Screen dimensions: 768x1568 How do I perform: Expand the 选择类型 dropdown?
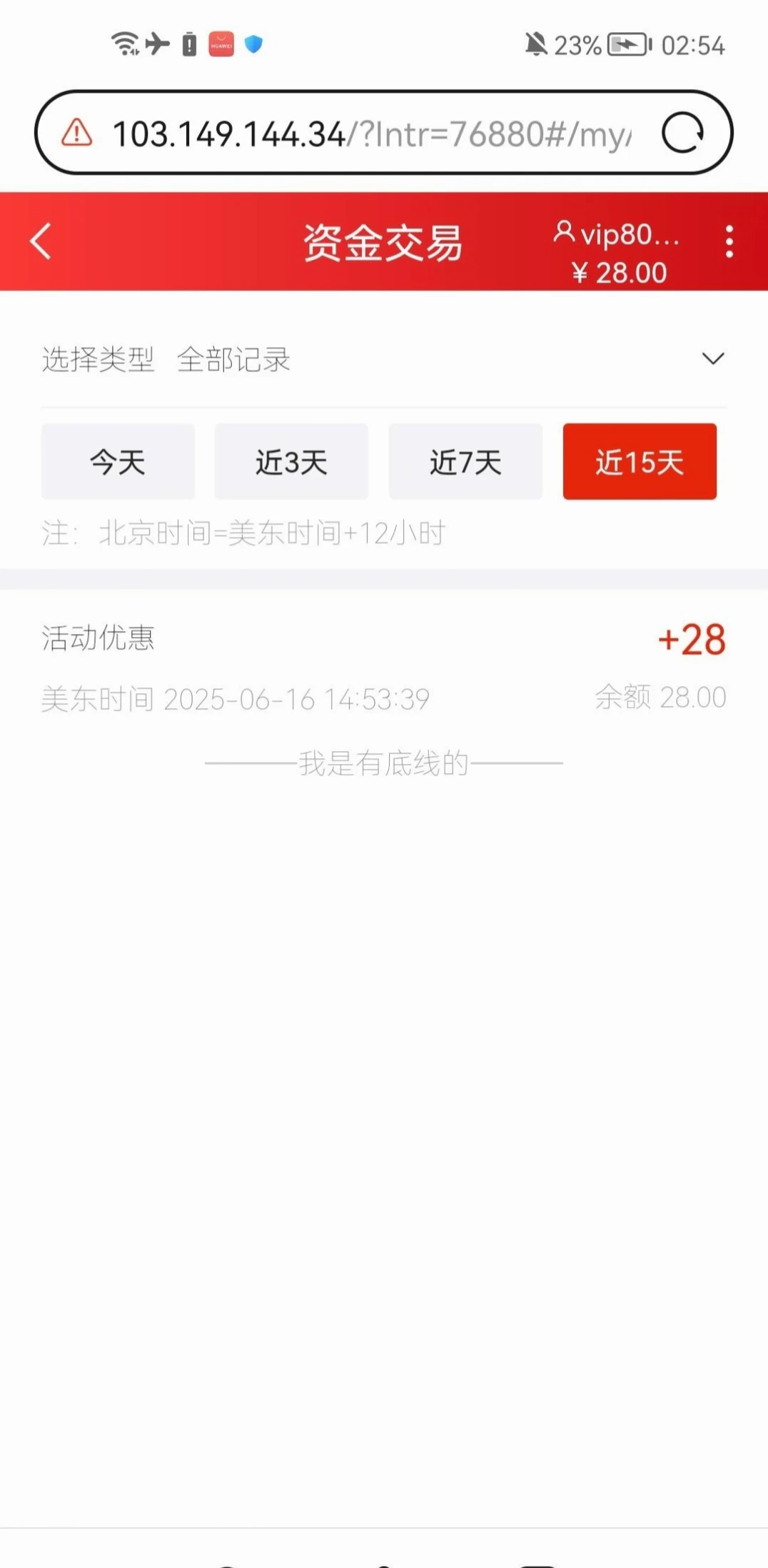point(712,358)
